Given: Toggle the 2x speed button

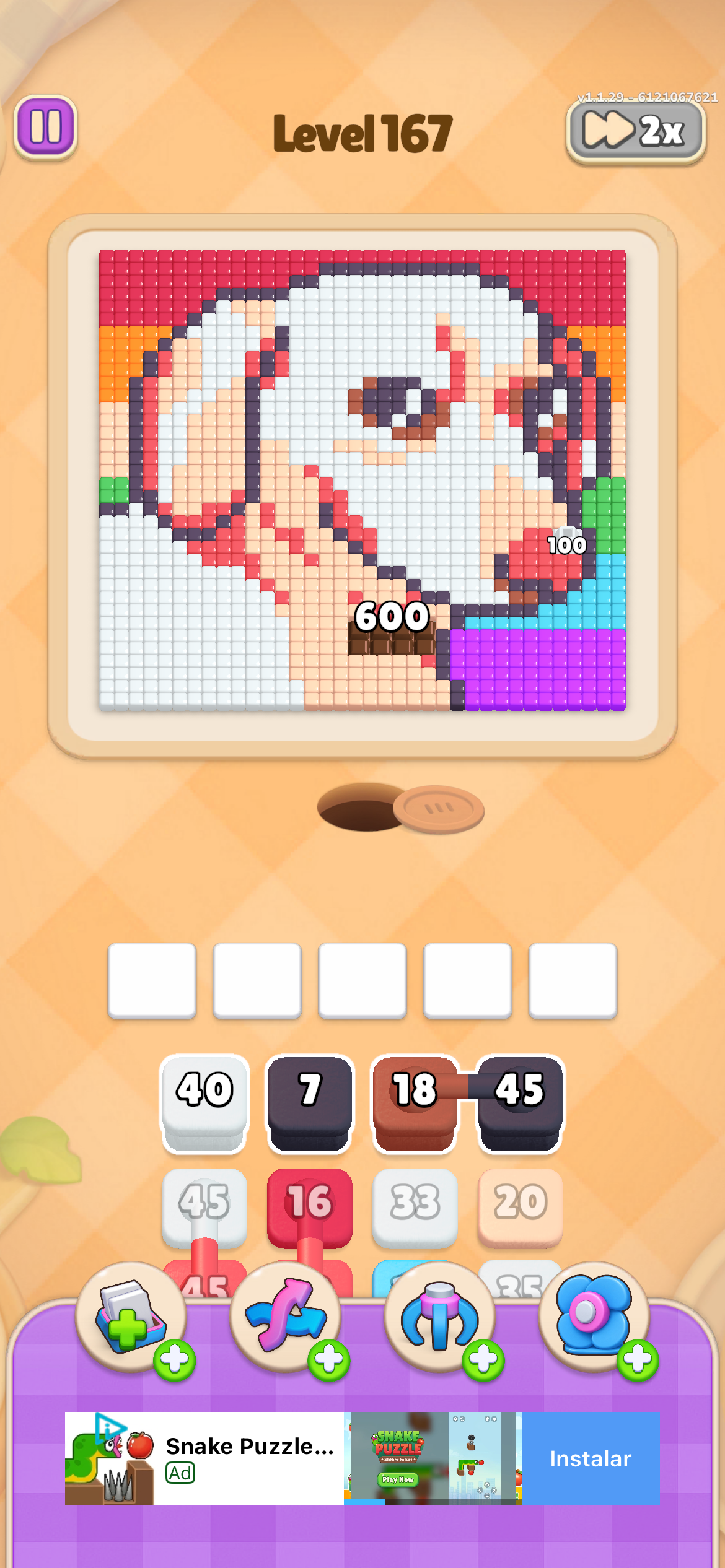Looking at the screenshot, I should click(636, 131).
